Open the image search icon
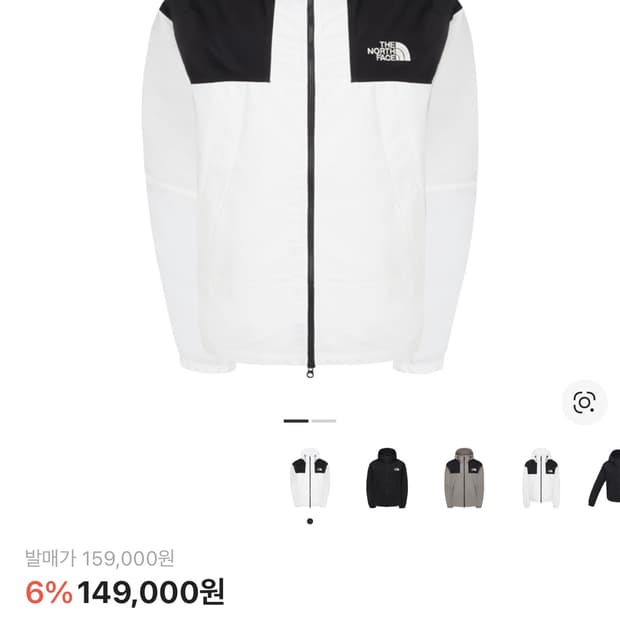The image size is (620, 620). pyautogui.click(x=584, y=402)
